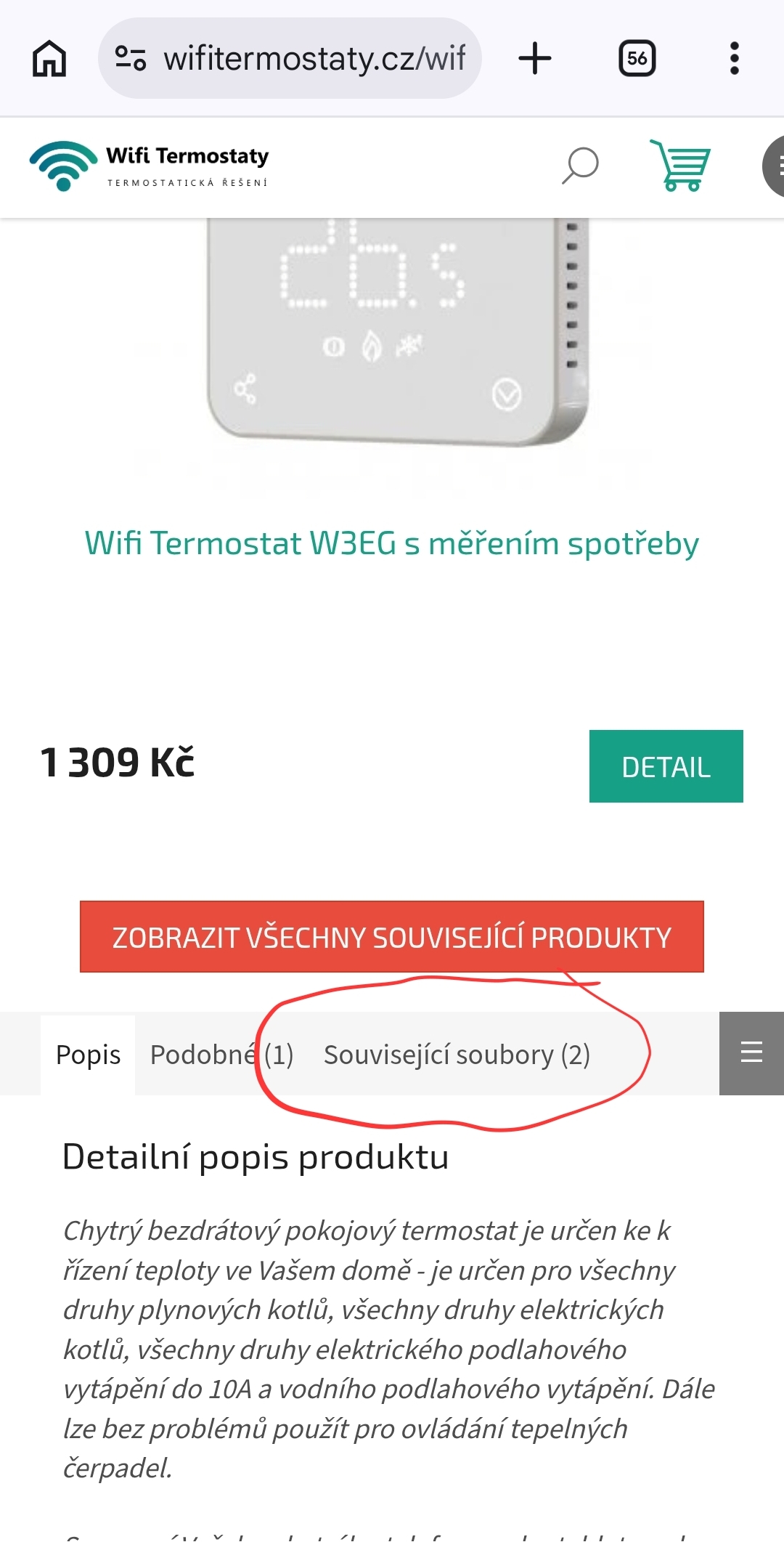The height and width of the screenshot is (1542, 784).
Task: Tap the green DETAIL button
Action: point(666,766)
